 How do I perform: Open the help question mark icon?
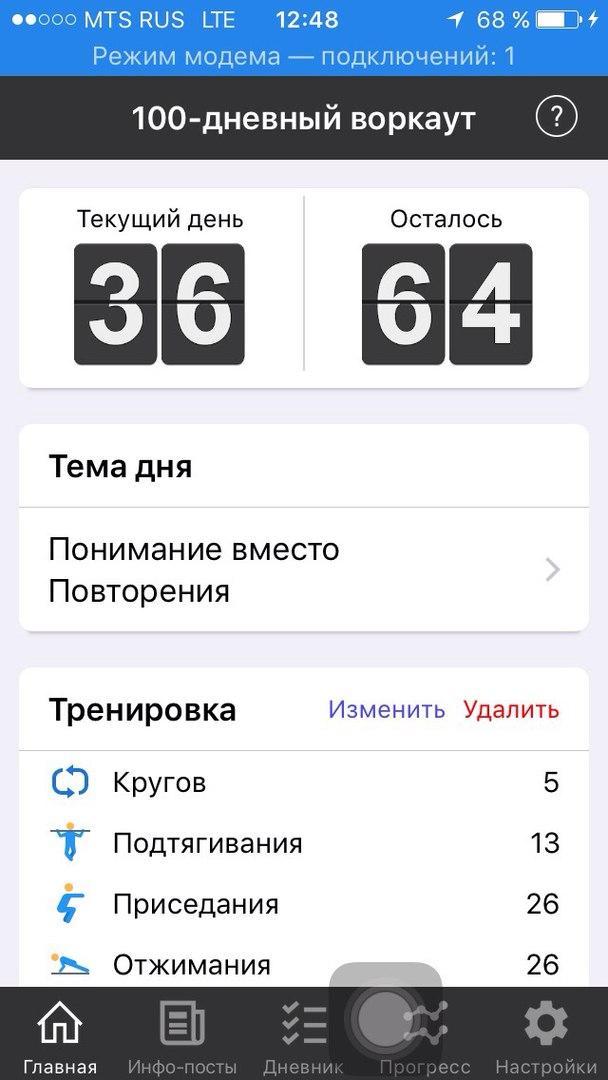[557, 119]
